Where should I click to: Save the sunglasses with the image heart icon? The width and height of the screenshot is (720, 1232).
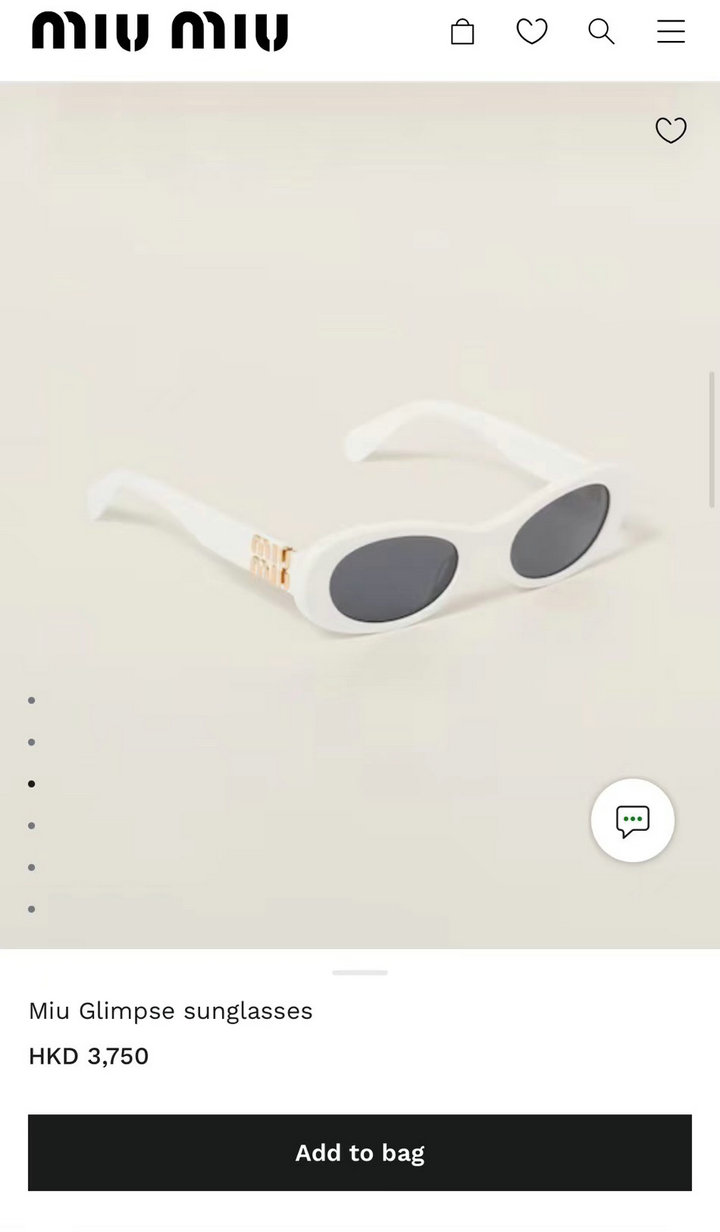671,130
